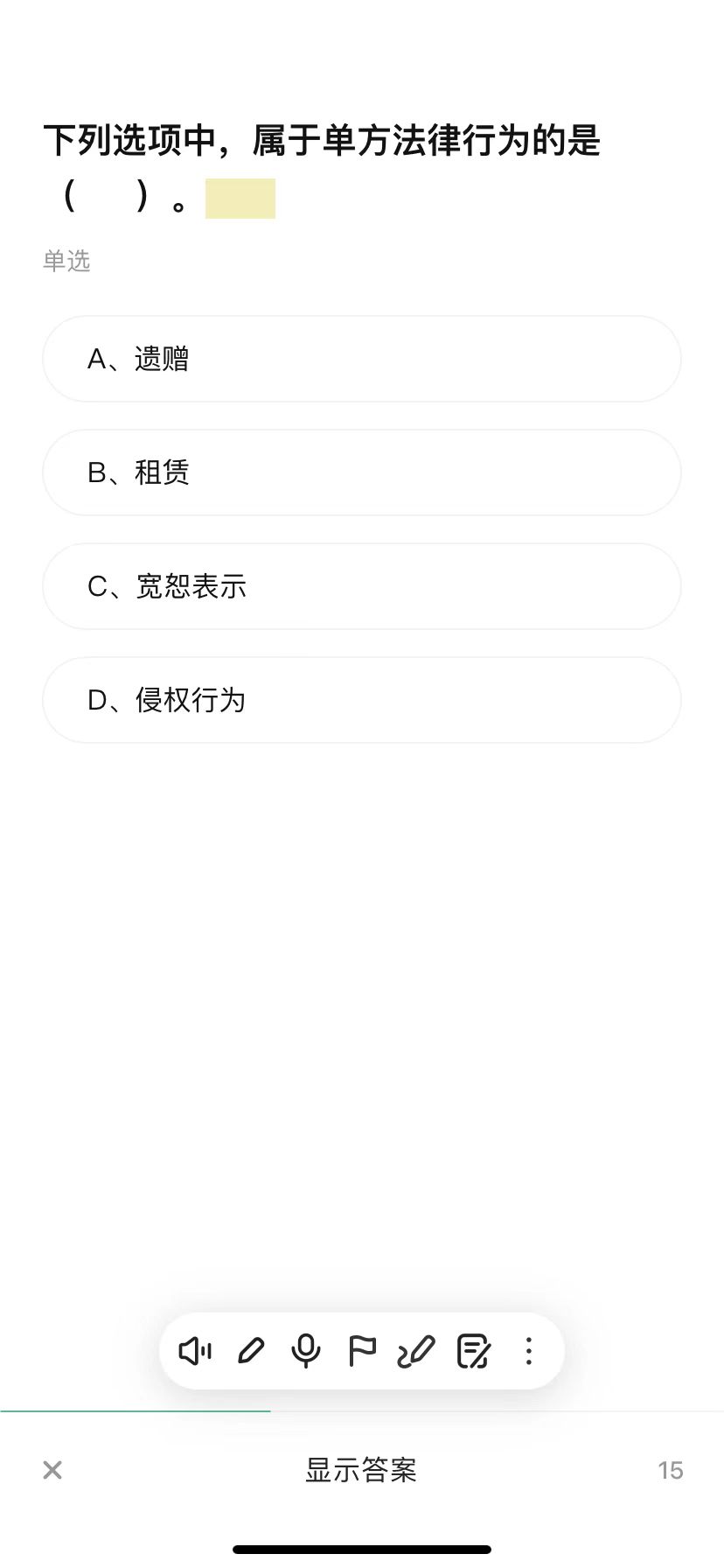Viewport: 724px width, 1568px height.
Task: Open the note editing icon
Action: 474,1351
